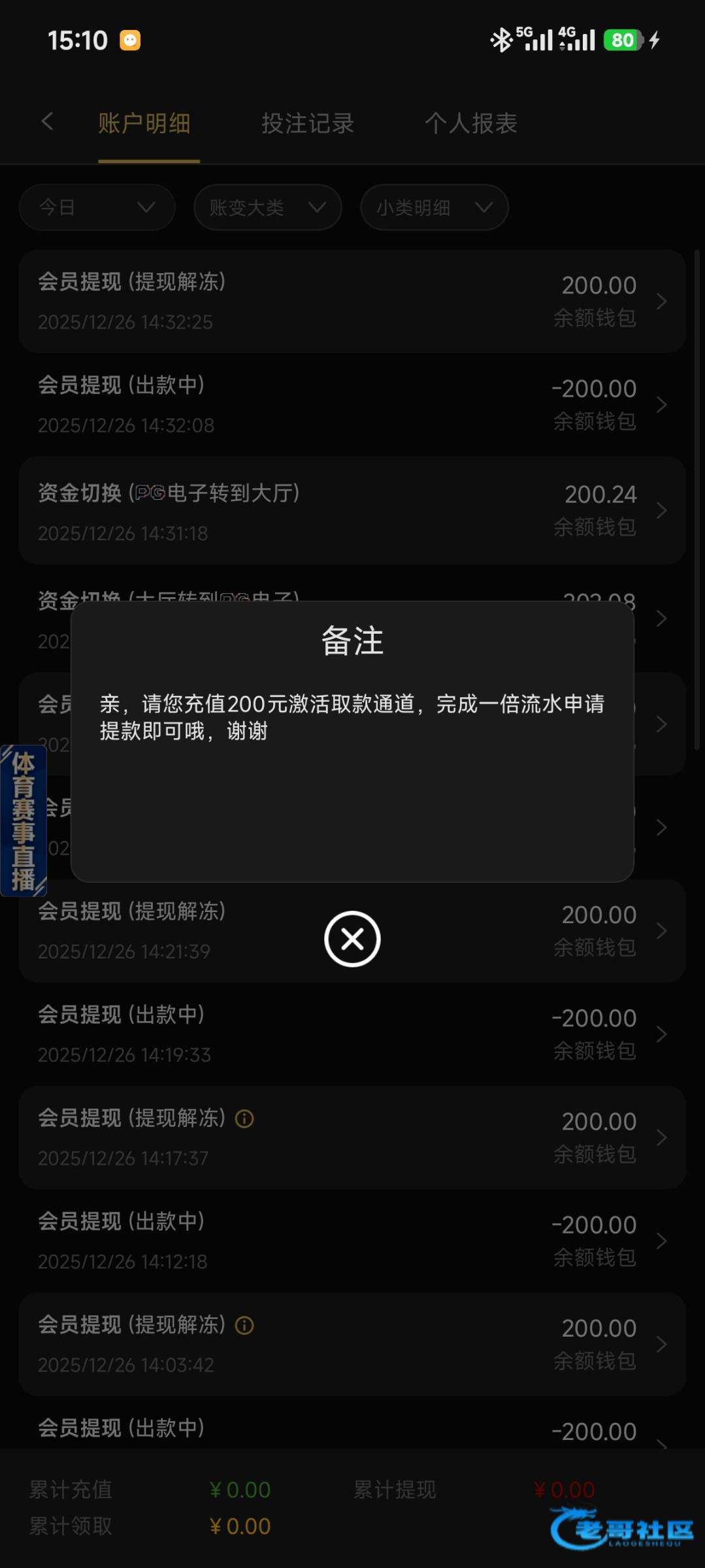Open the 账变大类 filter dropdown

(267, 208)
